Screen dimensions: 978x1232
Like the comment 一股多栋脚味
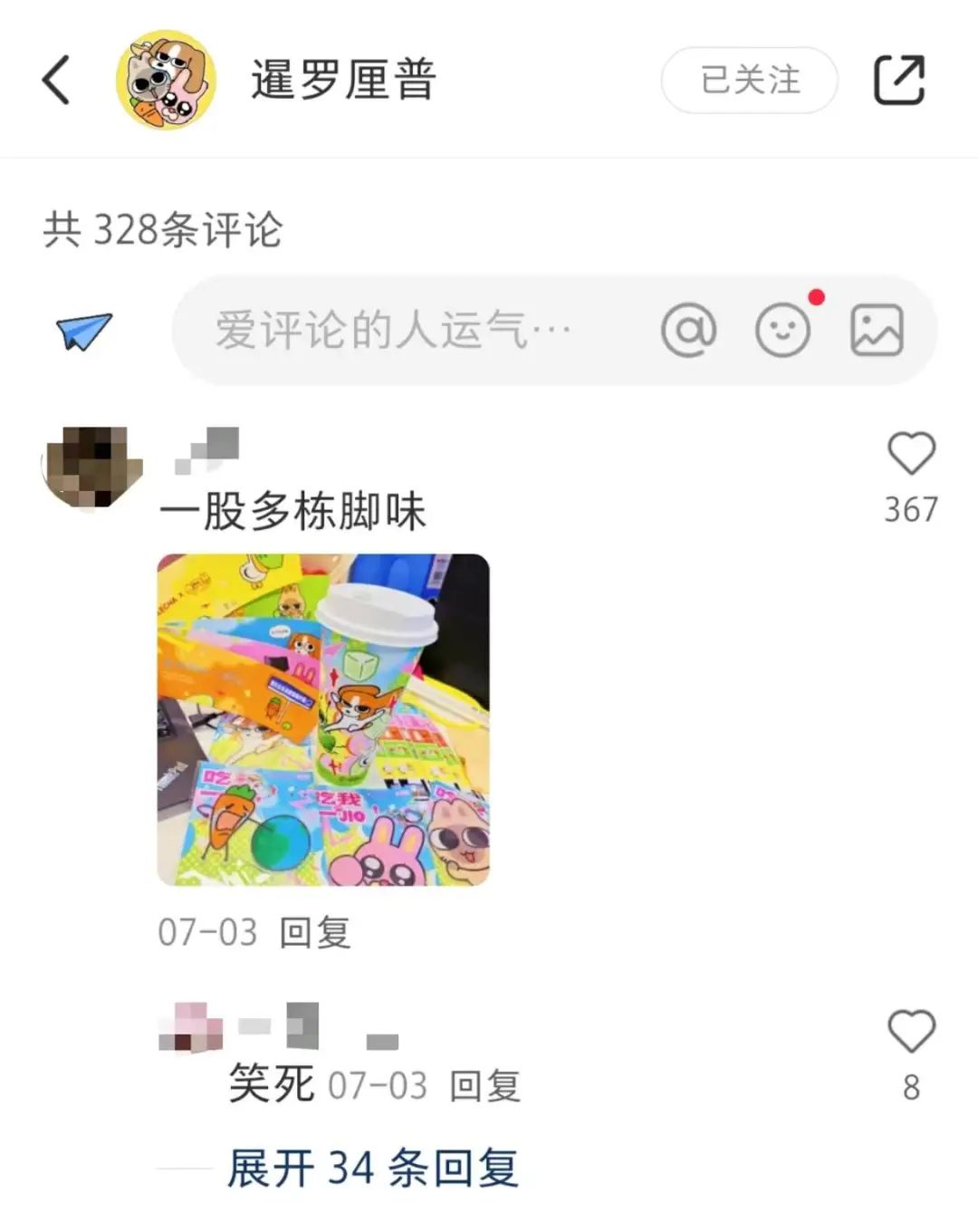click(x=911, y=455)
